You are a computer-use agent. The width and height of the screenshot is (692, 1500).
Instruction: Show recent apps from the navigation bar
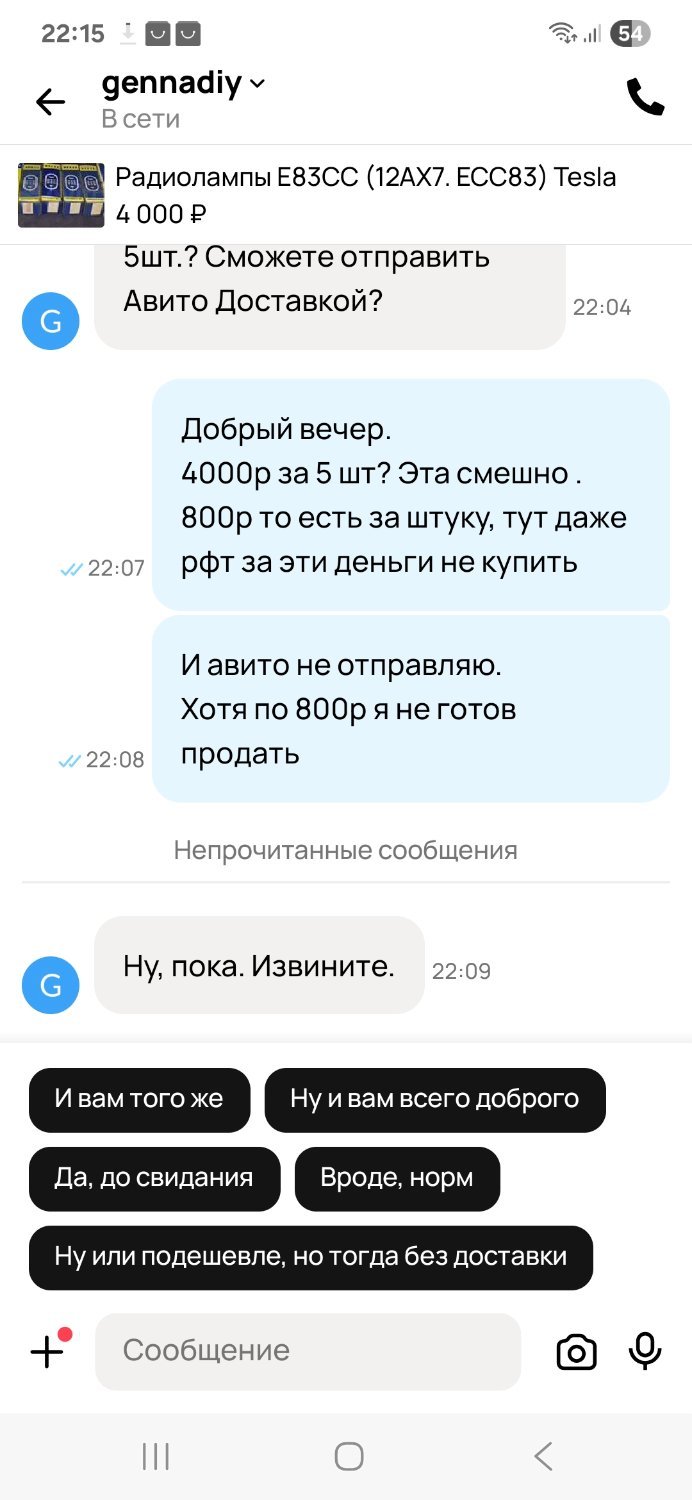(156, 1456)
